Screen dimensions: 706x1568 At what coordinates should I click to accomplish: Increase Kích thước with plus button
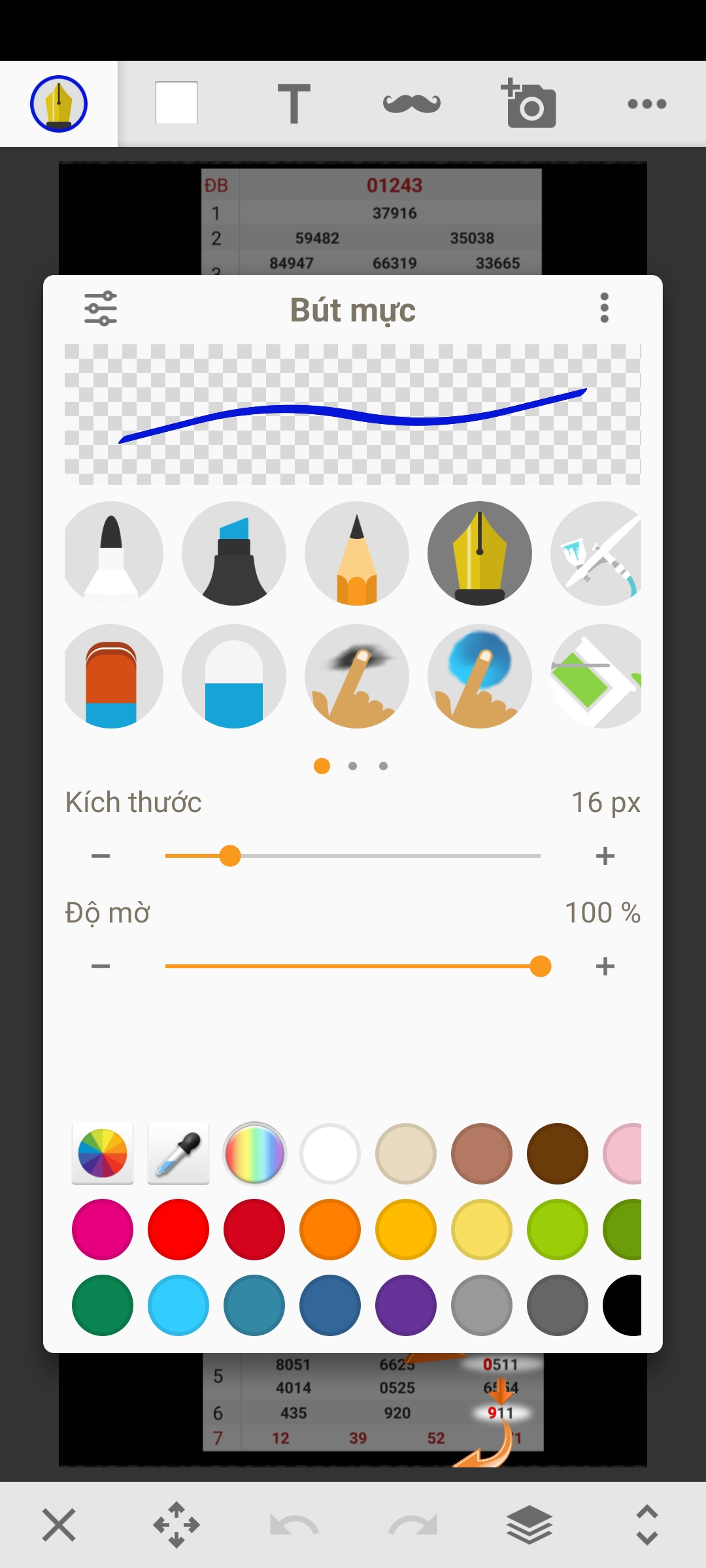pyautogui.click(x=605, y=856)
